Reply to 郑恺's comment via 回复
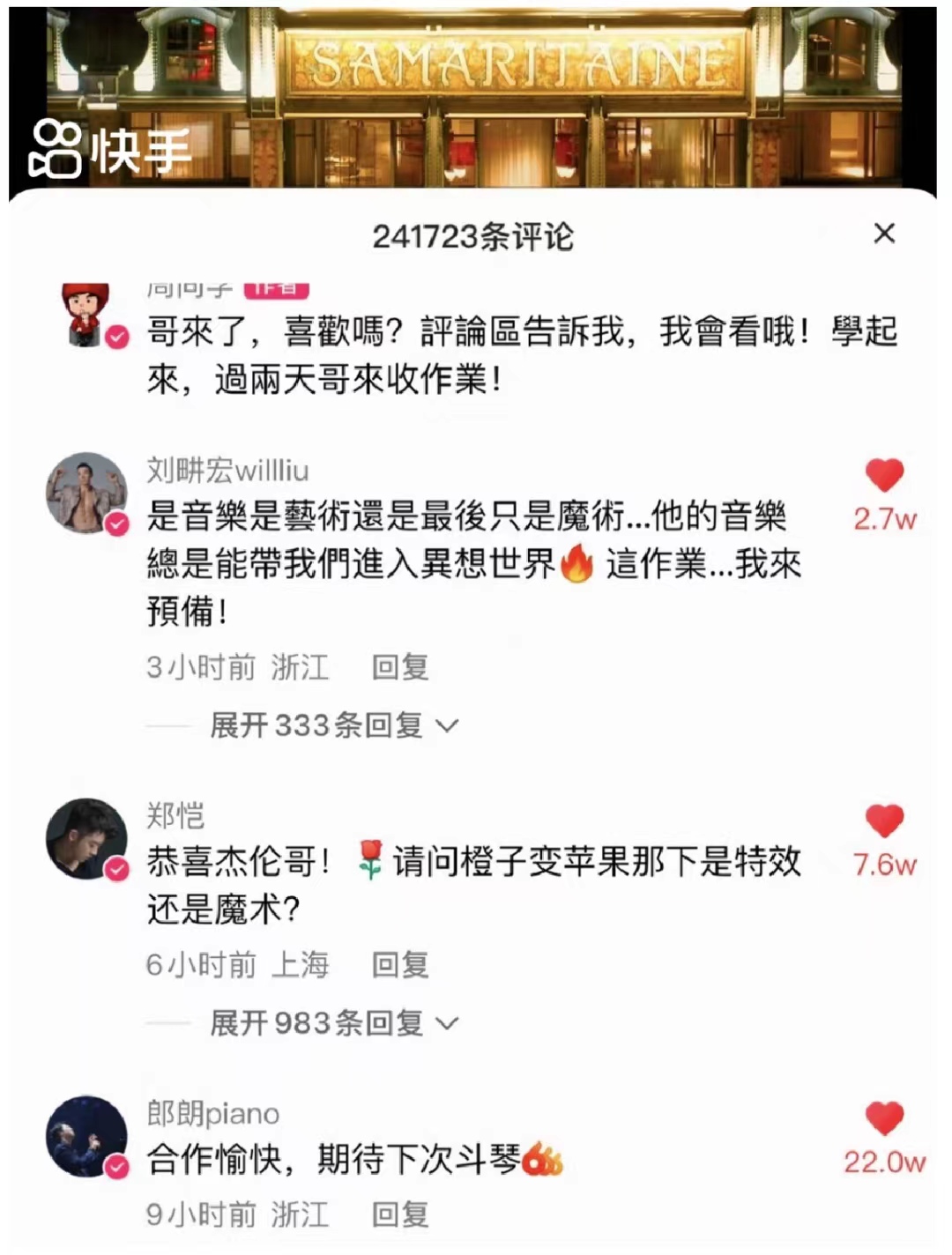Image resolution: width=952 pixels, height=1255 pixels. pos(401,965)
